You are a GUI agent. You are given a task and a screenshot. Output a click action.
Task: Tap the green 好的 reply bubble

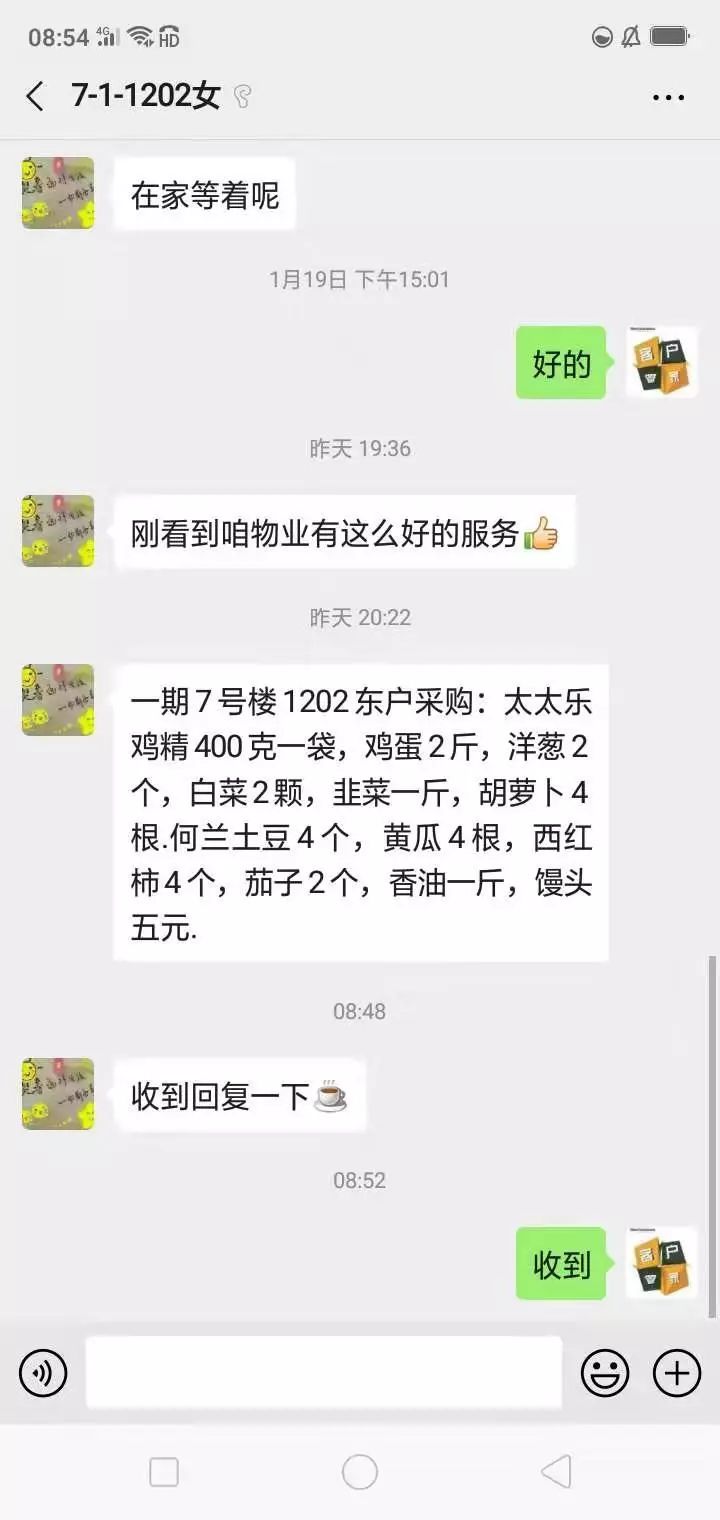coord(560,364)
